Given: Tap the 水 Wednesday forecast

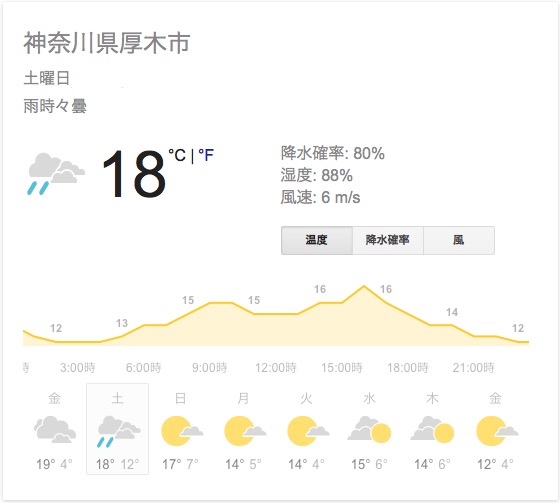Looking at the screenshot, I should (370, 429).
